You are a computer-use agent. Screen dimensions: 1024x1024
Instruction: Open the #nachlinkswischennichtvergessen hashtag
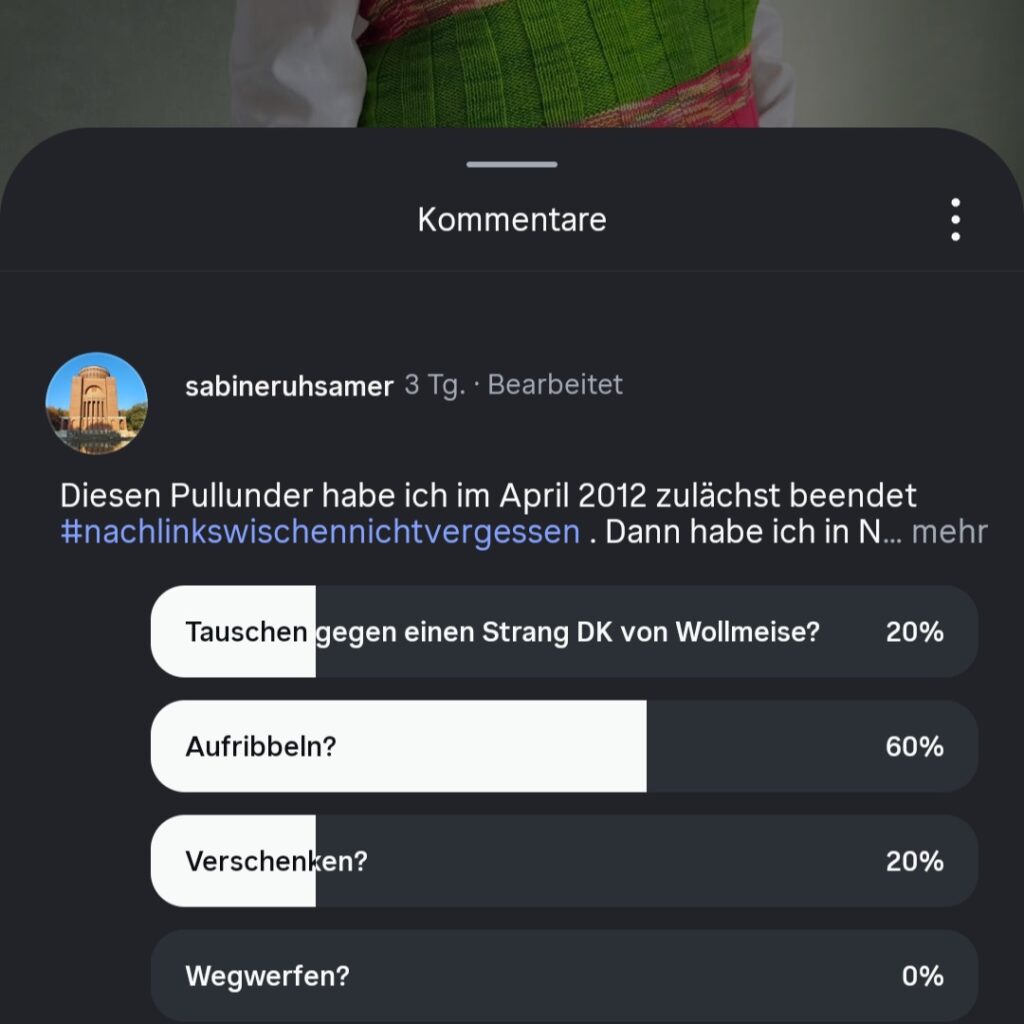click(320, 532)
